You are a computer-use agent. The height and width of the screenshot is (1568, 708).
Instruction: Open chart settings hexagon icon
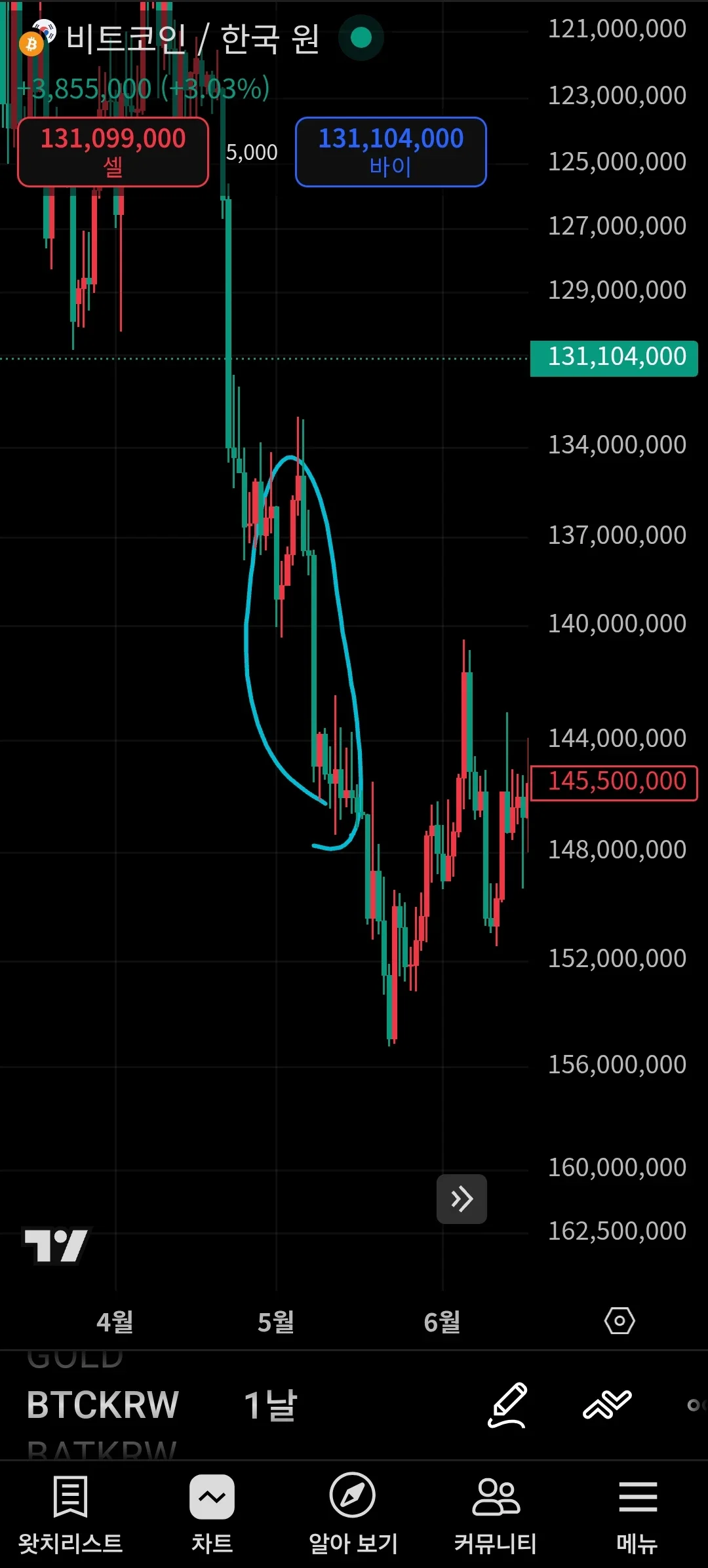[619, 1321]
